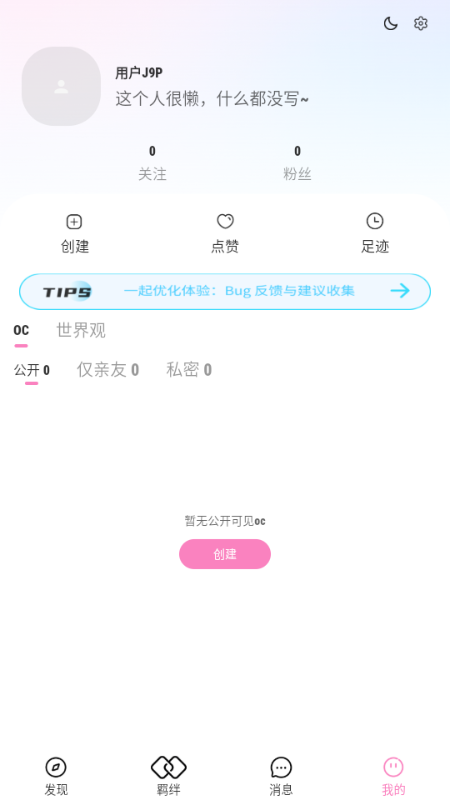Open the TIPS bug feedback banner
450x800 pixels.
pos(225,291)
